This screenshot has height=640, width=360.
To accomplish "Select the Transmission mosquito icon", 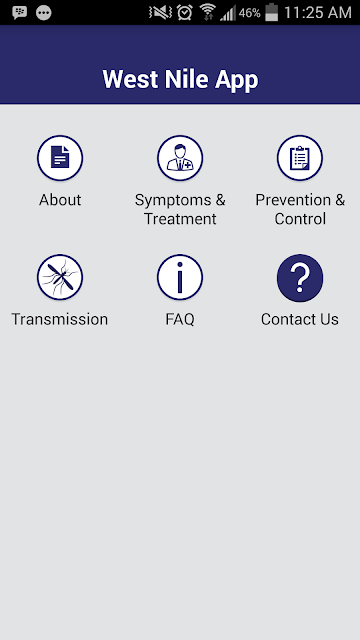I will pos(60,278).
